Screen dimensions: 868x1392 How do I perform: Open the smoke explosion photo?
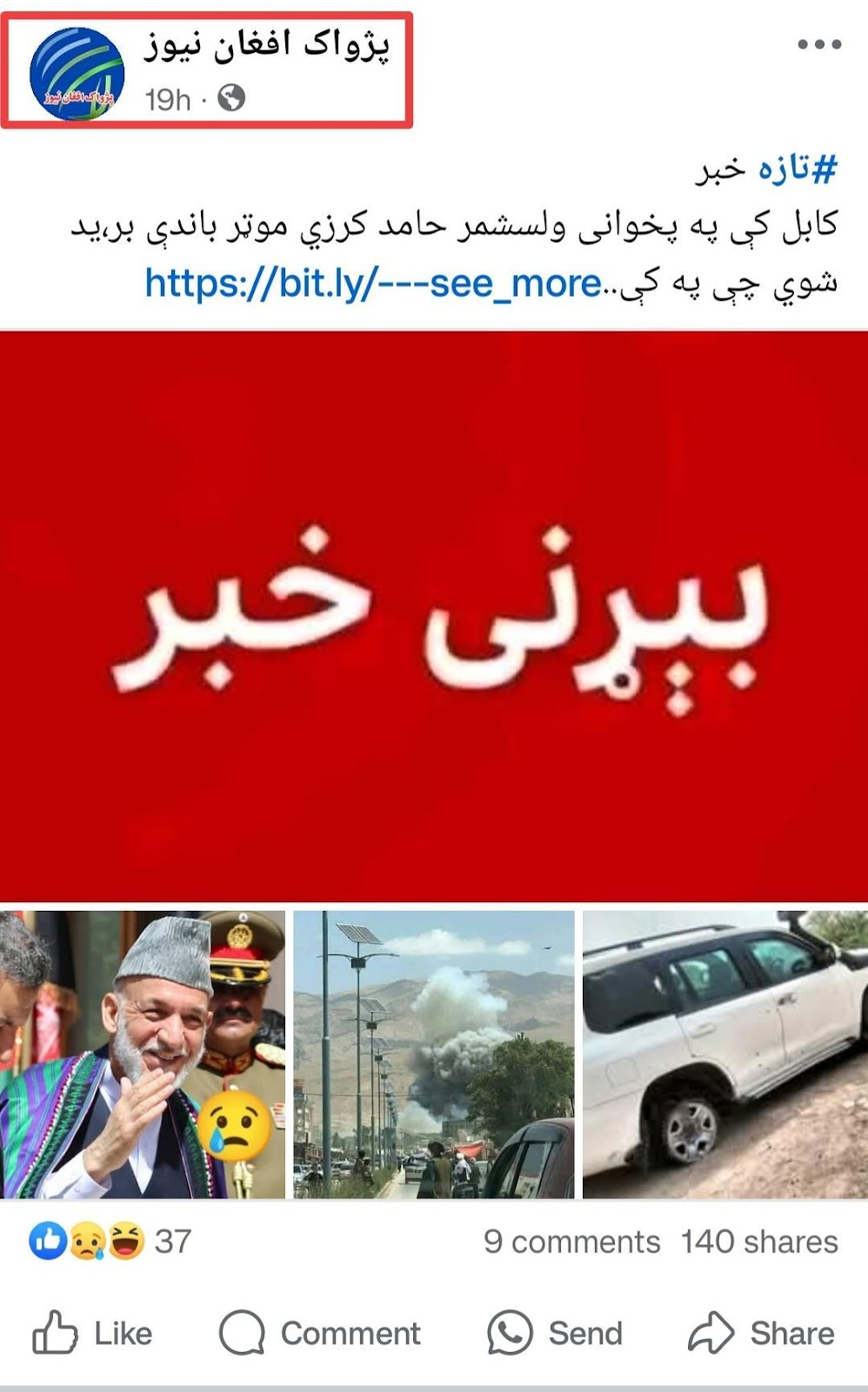434,1054
